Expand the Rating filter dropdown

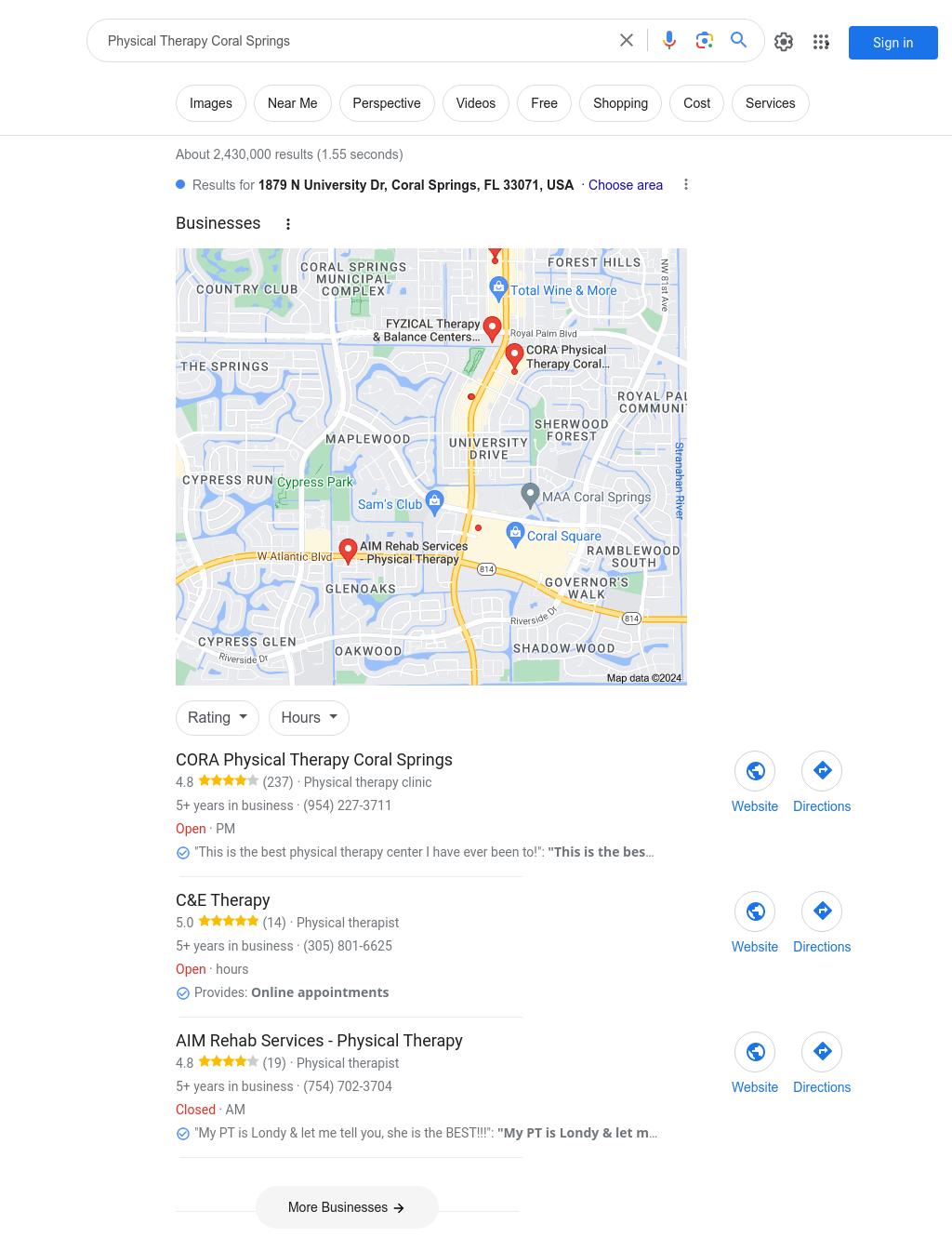point(218,718)
